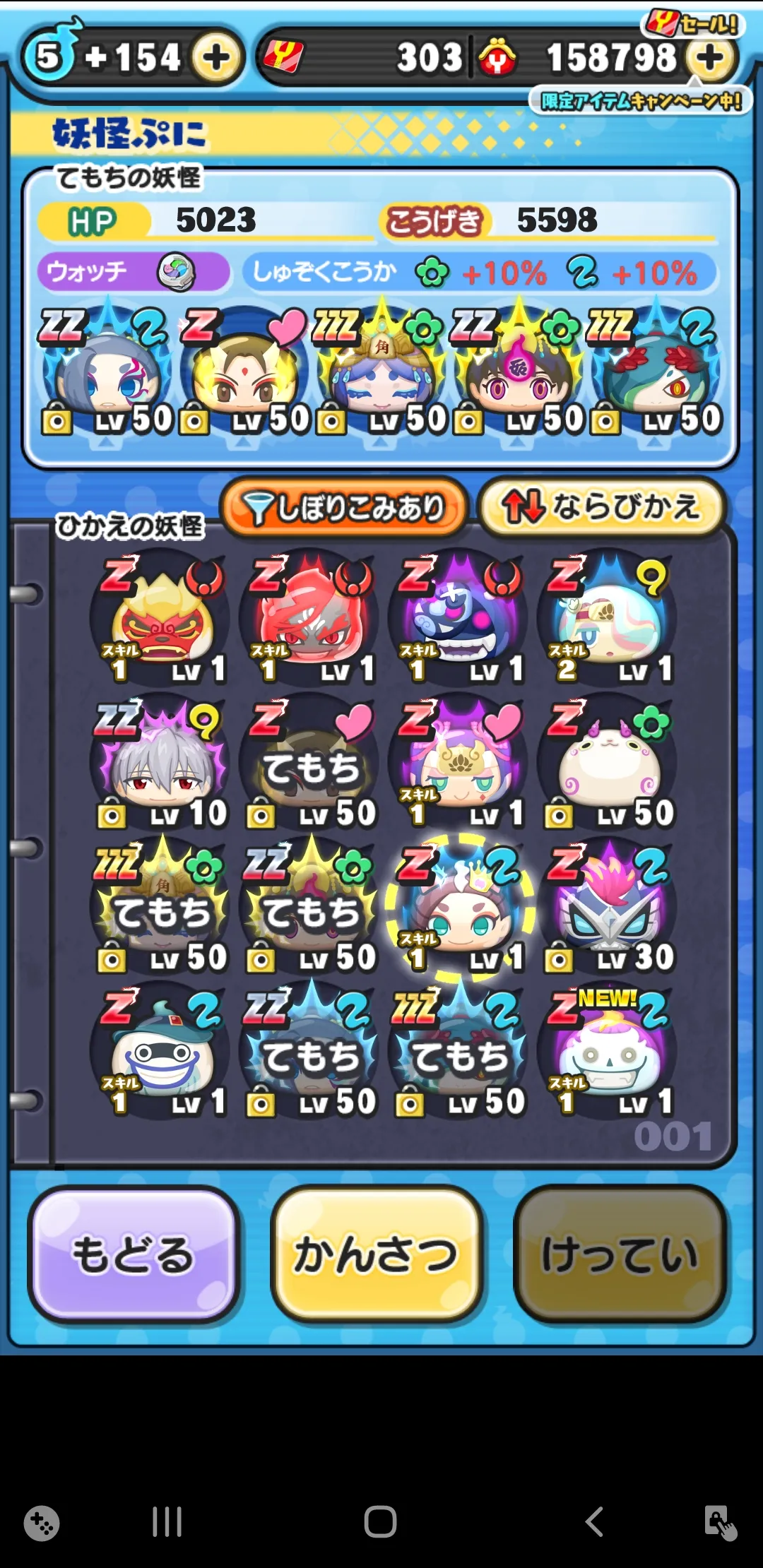Select the NEW! white skull yokai

tap(608, 1052)
